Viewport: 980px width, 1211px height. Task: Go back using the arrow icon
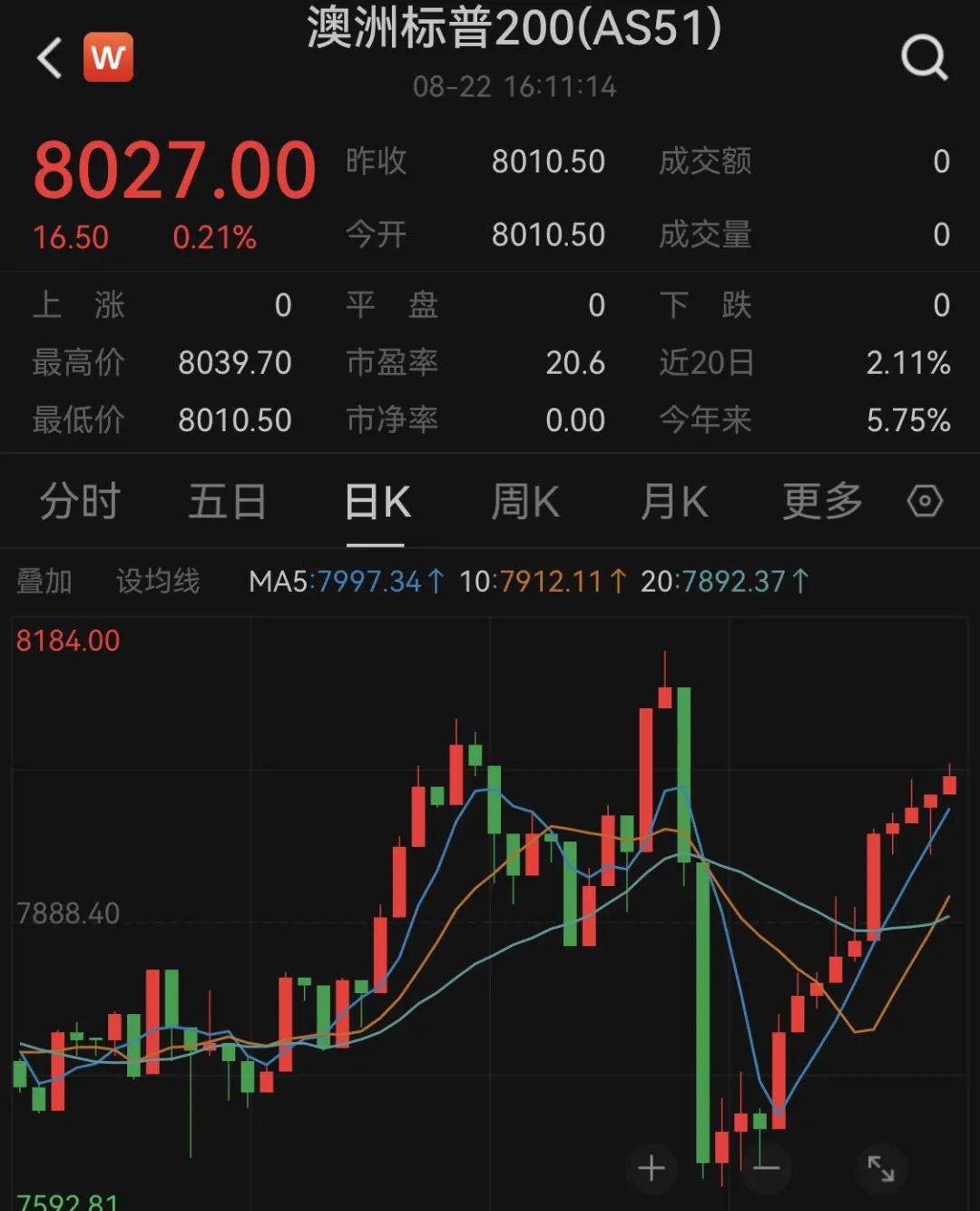[50, 58]
